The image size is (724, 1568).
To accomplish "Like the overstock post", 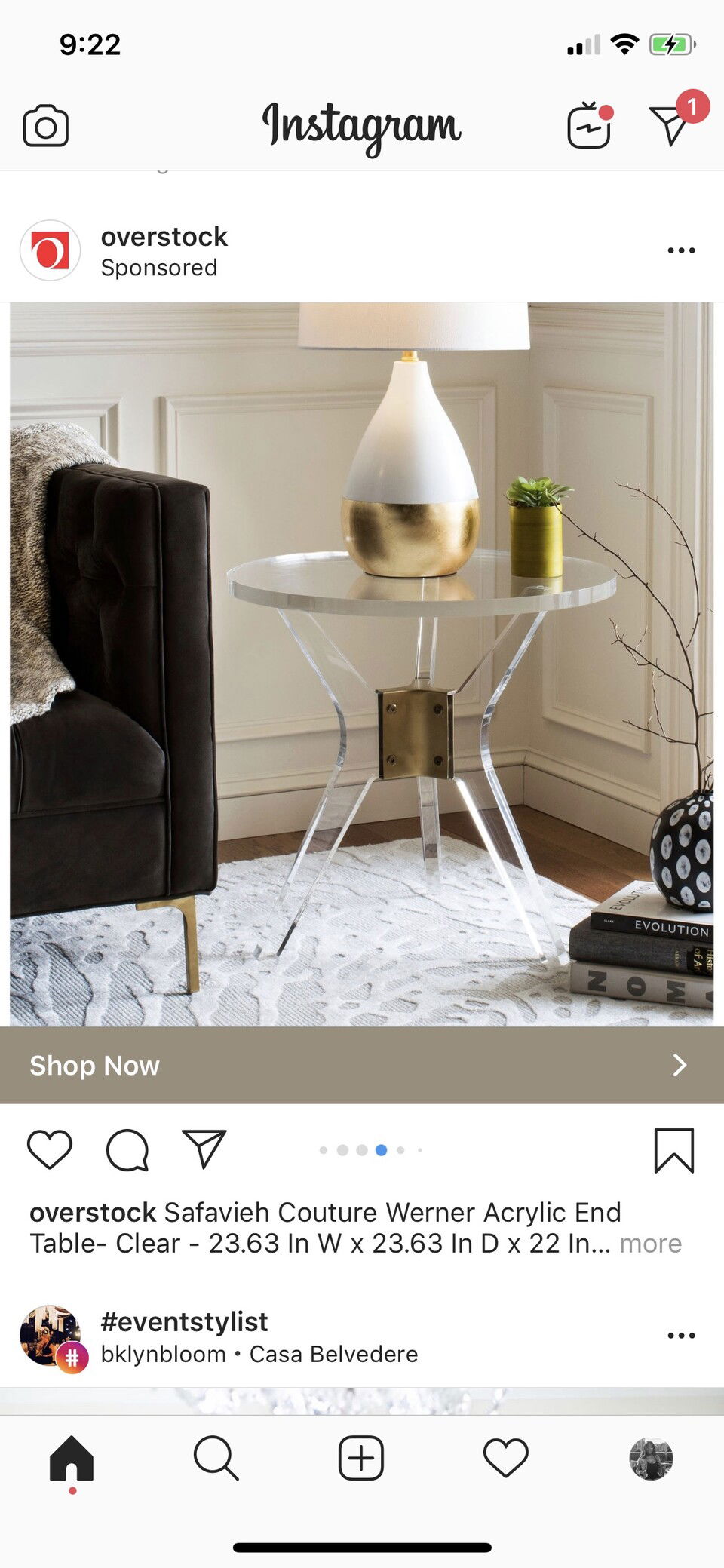I will point(50,1149).
